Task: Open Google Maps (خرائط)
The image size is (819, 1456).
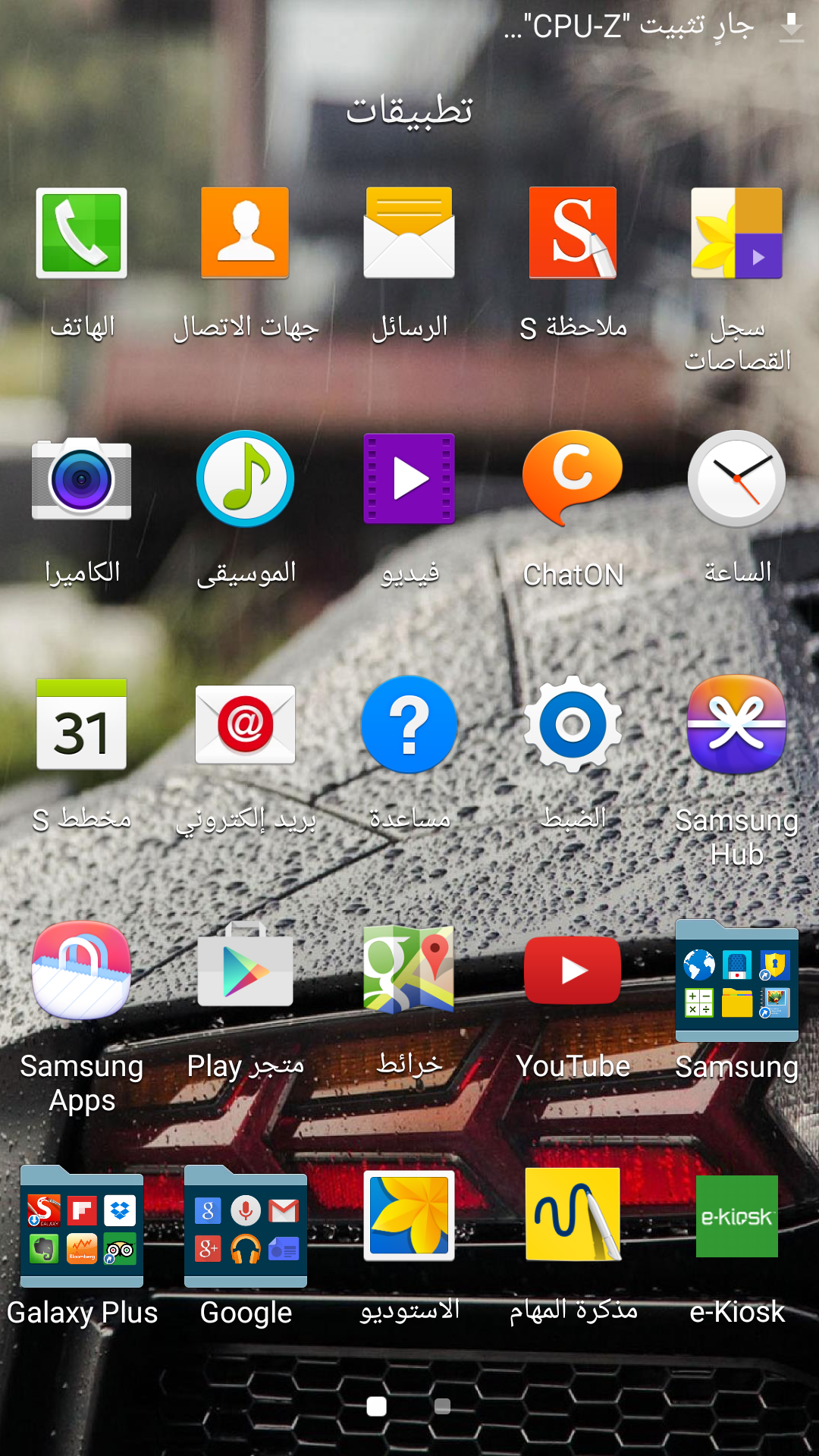Action: click(409, 971)
